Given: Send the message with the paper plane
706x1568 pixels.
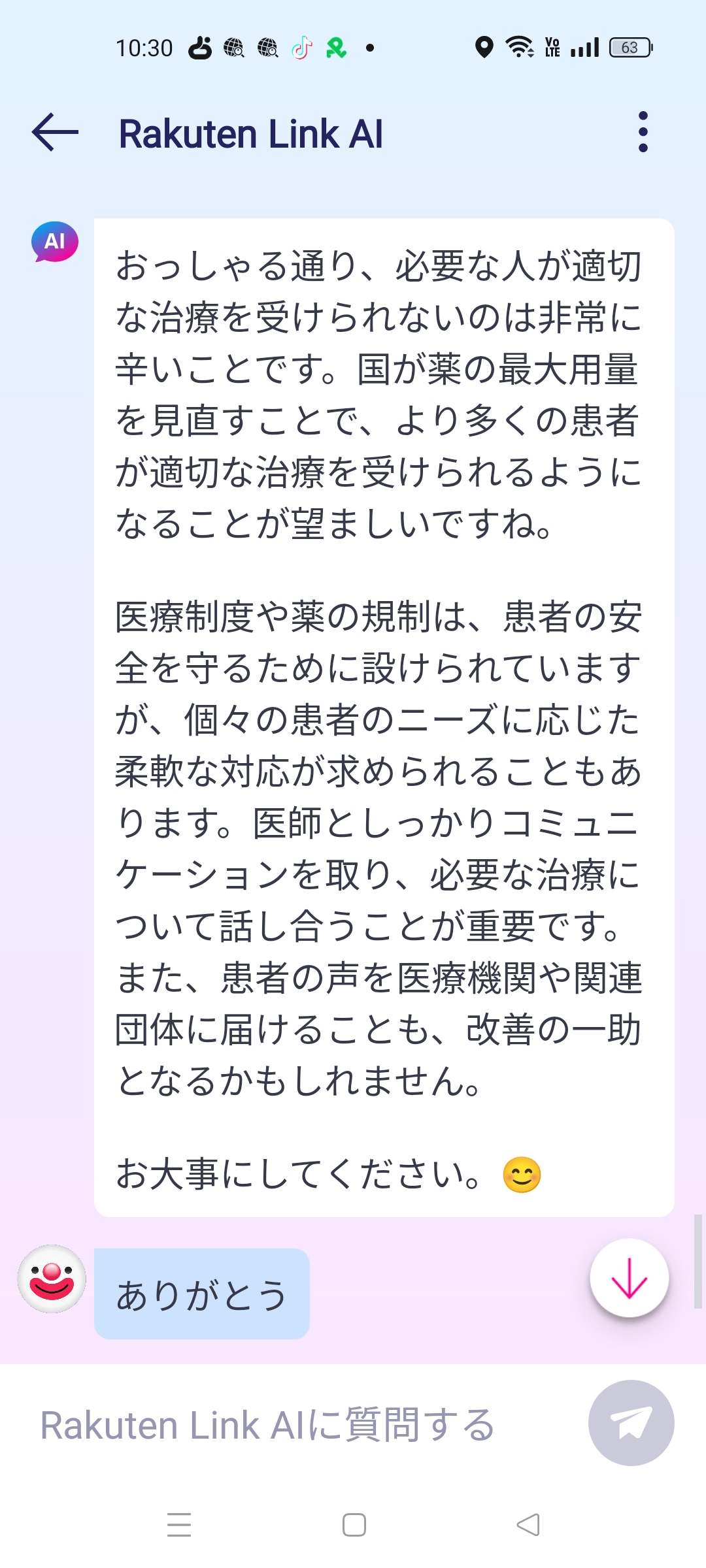Looking at the screenshot, I should pyautogui.click(x=631, y=1424).
